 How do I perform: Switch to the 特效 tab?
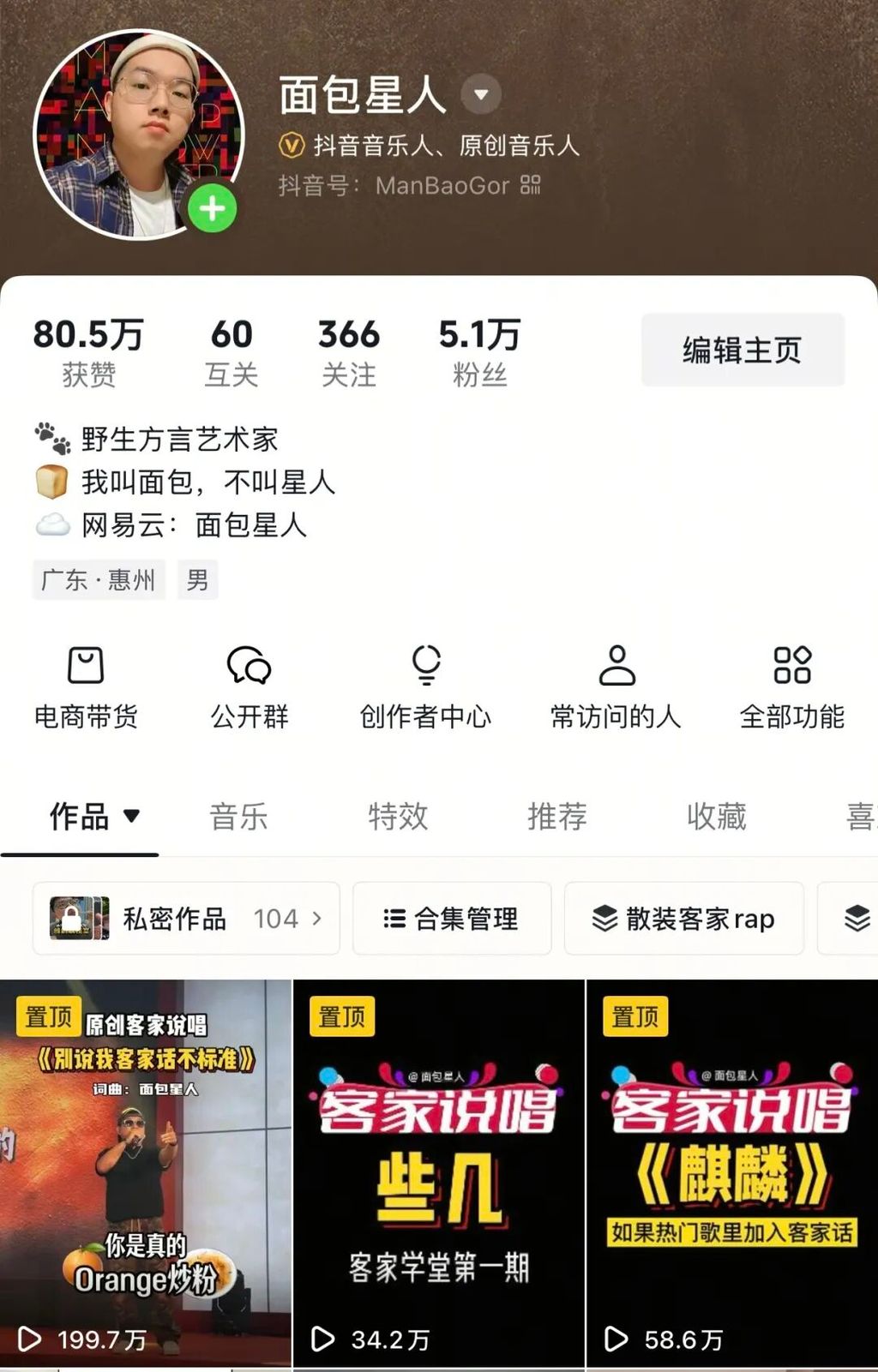tap(398, 816)
